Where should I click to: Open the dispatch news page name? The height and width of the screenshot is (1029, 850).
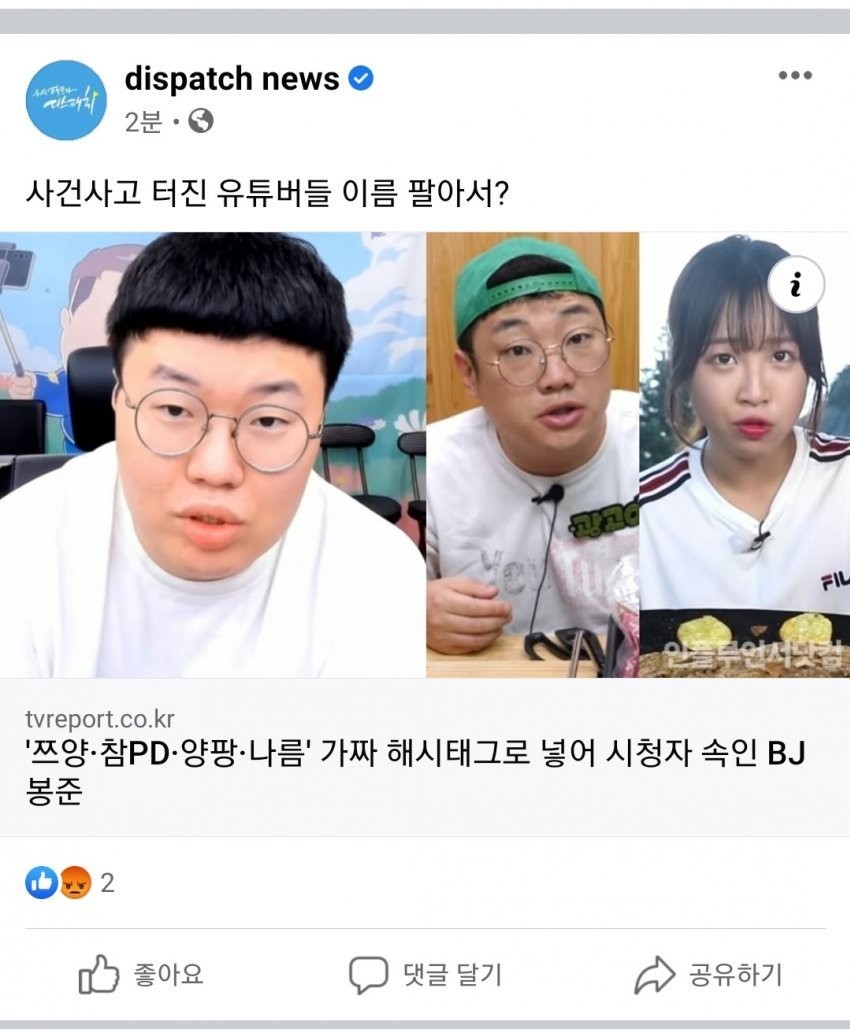[232, 79]
